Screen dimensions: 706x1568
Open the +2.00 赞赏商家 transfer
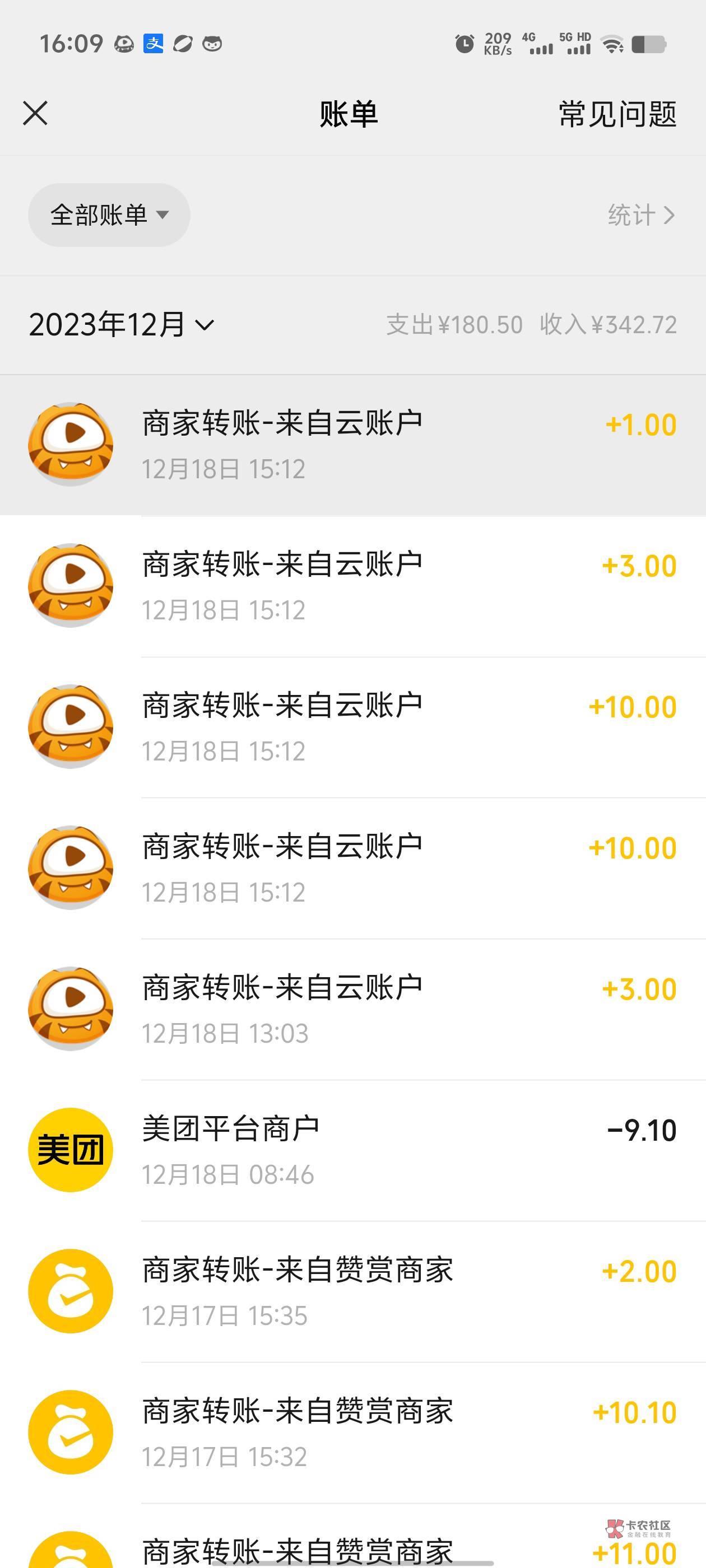[354, 1292]
